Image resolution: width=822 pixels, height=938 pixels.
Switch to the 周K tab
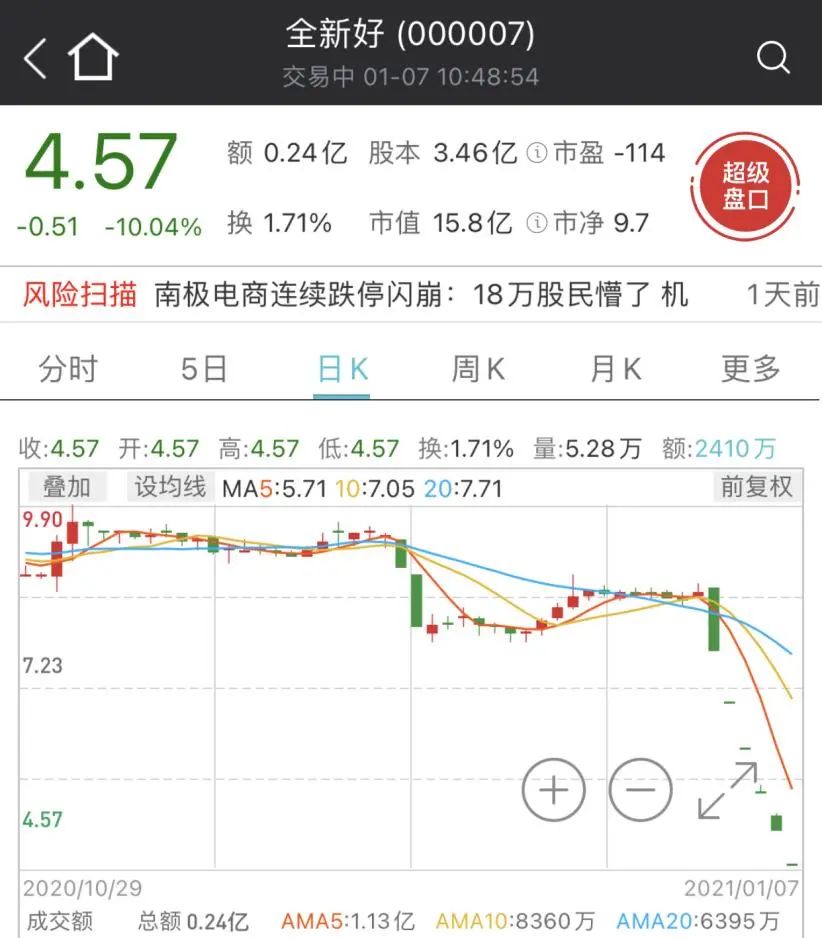tap(478, 369)
